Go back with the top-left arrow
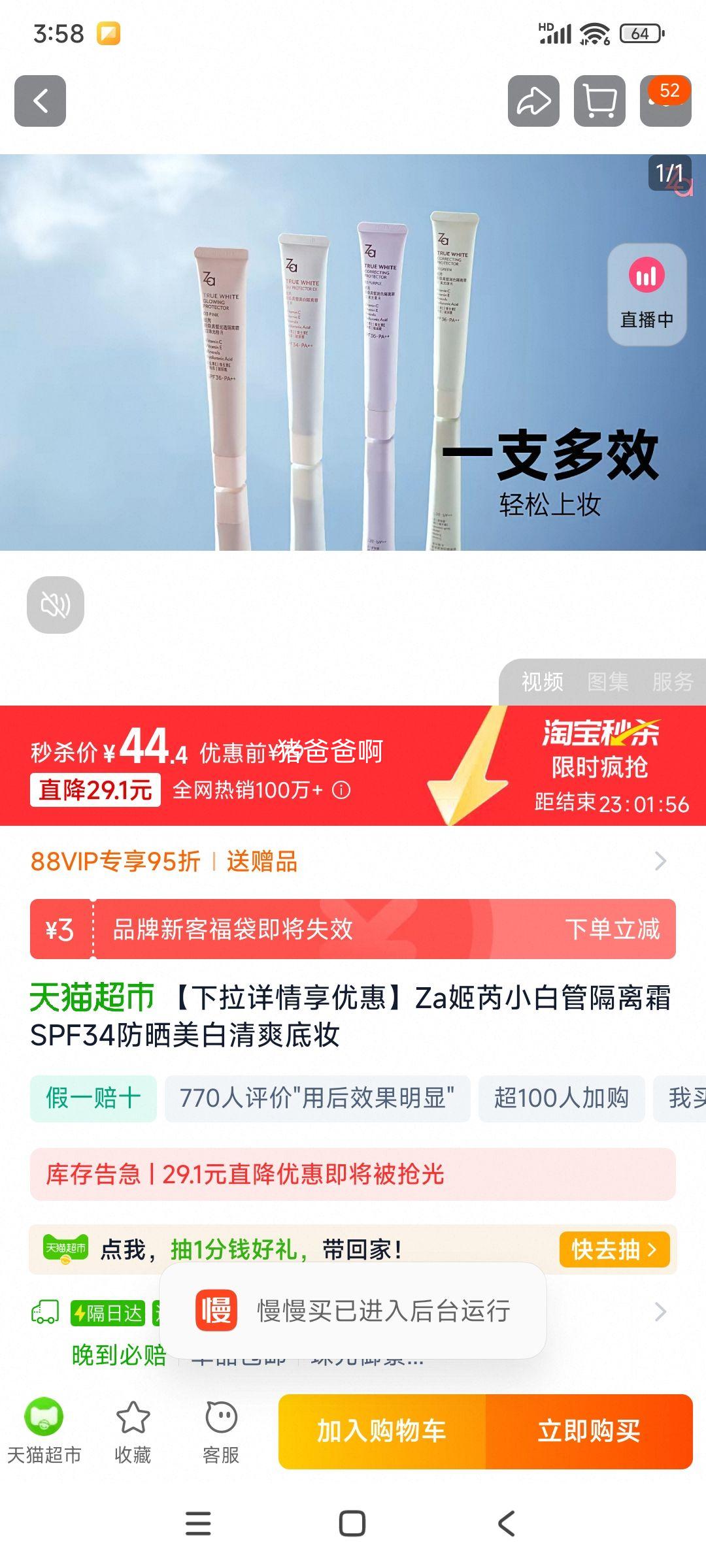 point(41,101)
